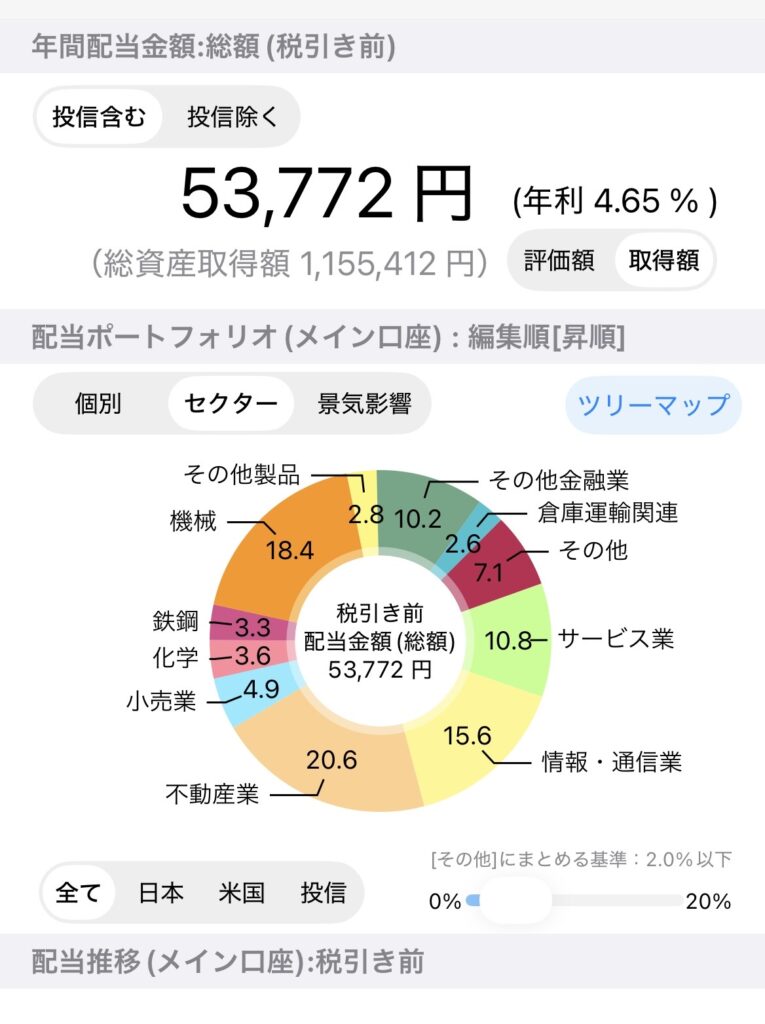Filter by 日本 stocks
The image size is (765, 1024).
[x=160, y=892]
